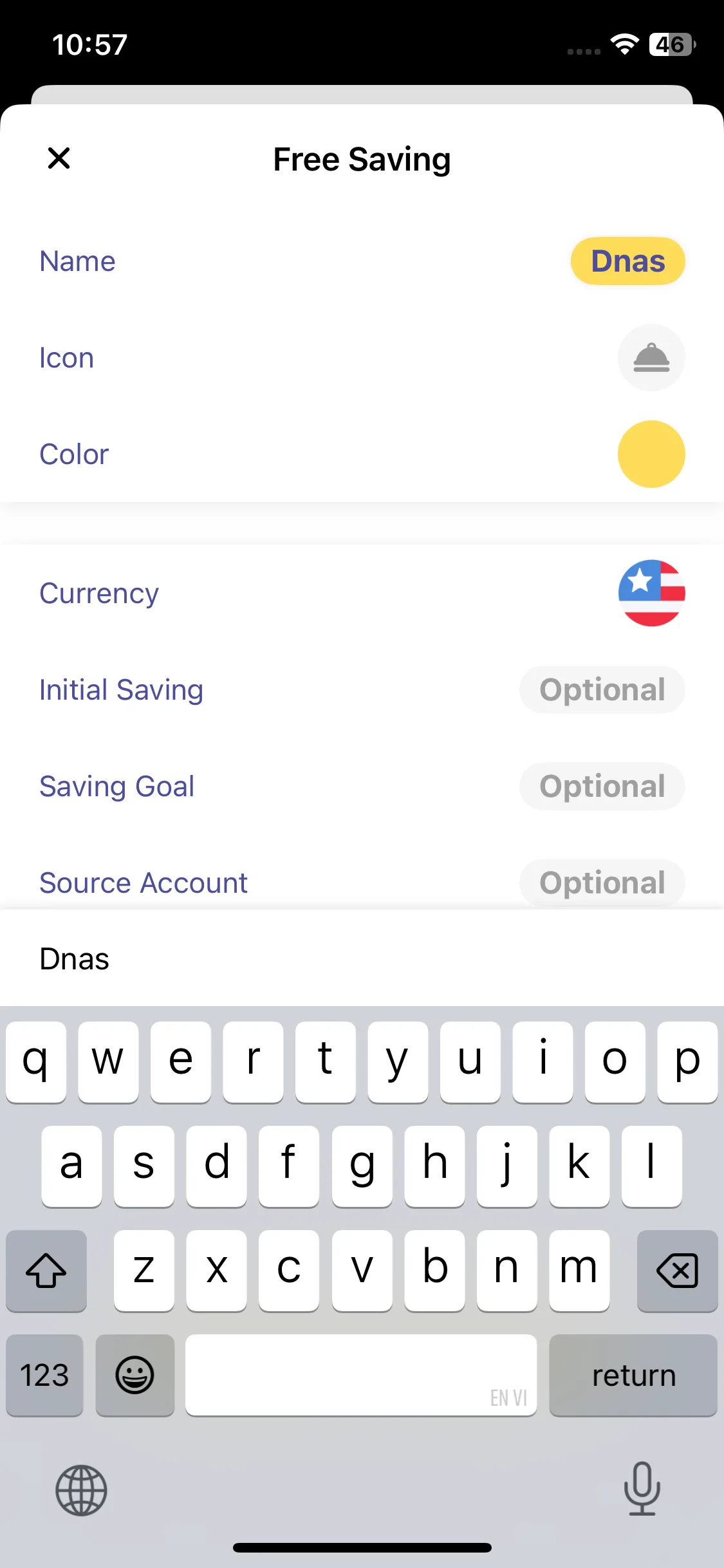724x1568 pixels.
Task: Tap the text box containing Dnas
Action: [362, 958]
